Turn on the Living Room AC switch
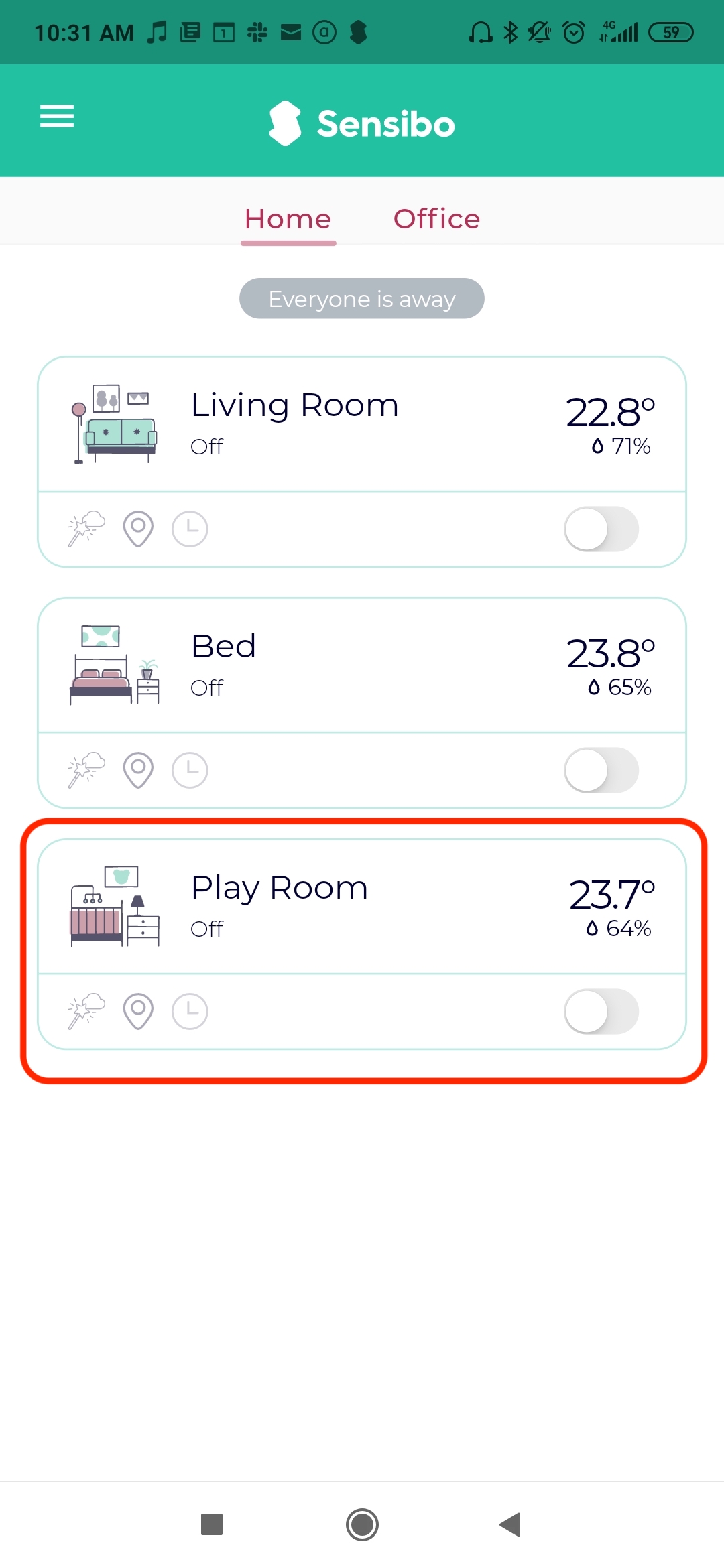 [x=601, y=529]
